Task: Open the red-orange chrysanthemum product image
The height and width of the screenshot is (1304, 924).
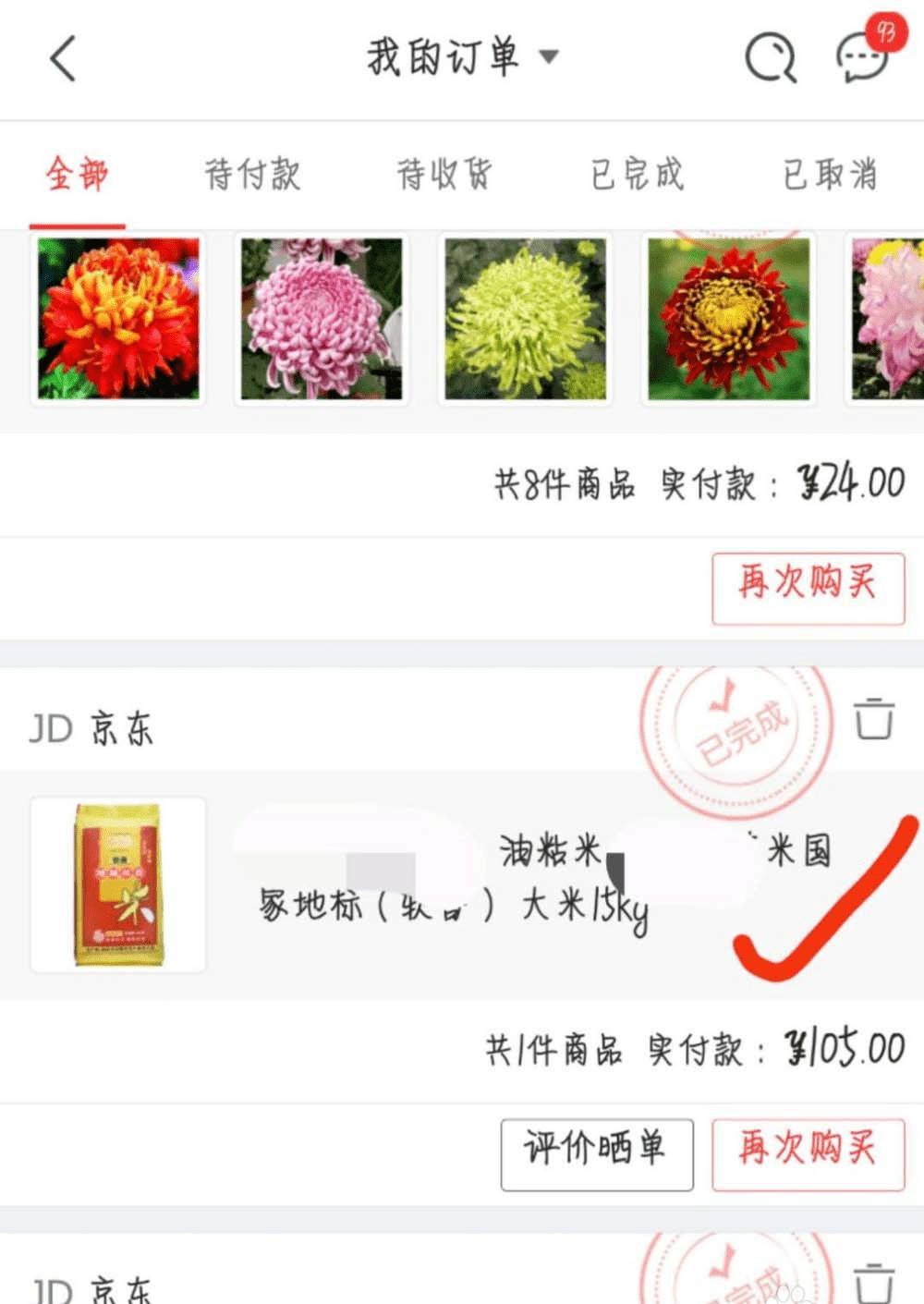Action: tap(118, 319)
